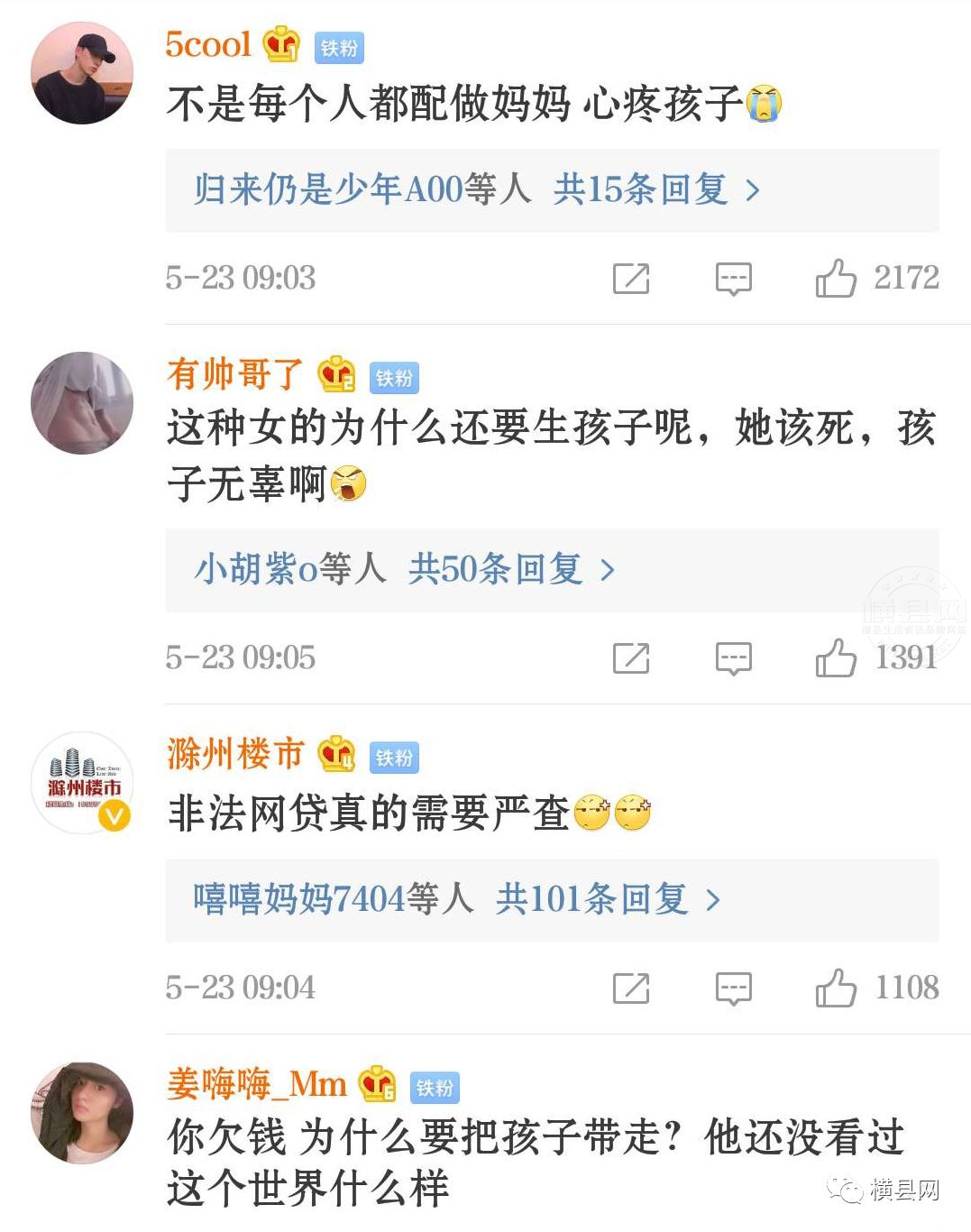Open 有帅哥了 username profile
Screen dimensions: 971x1232
[234, 373]
